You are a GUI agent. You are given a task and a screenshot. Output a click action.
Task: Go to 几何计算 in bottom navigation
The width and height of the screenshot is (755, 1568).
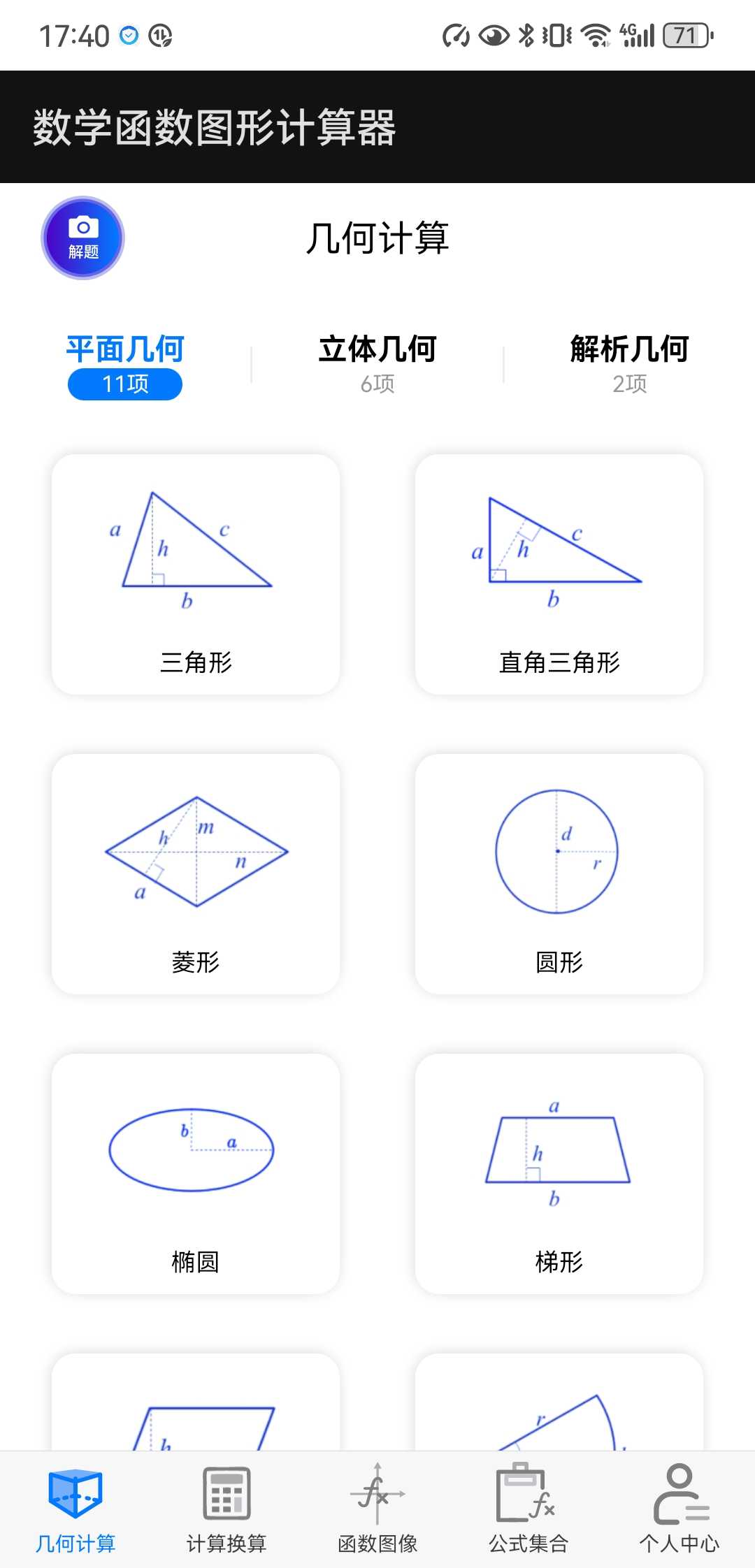(x=75, y=1509)
